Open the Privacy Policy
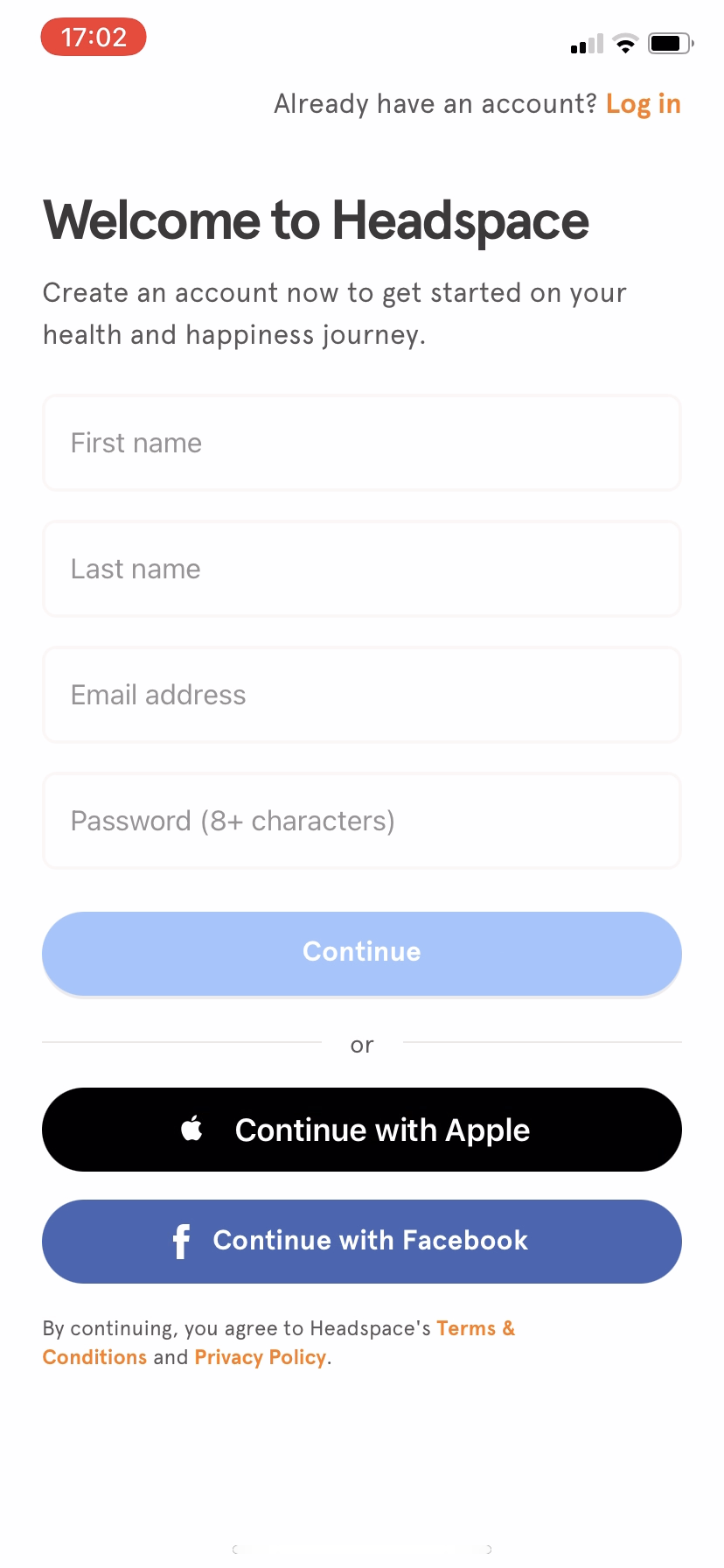The height and width of the screenshot is (1568, 724). (x=260, y=1357)
